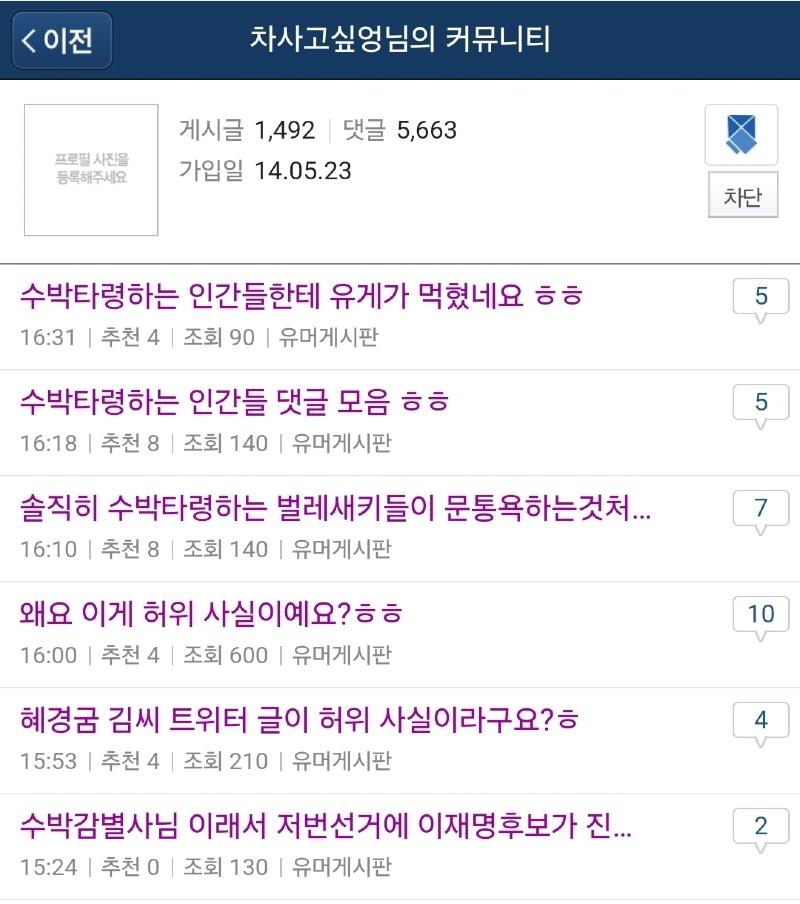This screenshot has width=800, height=904.
Task: View 10 comments on '왜요 이게 허위 사실이예요?'
Action: 761,614
